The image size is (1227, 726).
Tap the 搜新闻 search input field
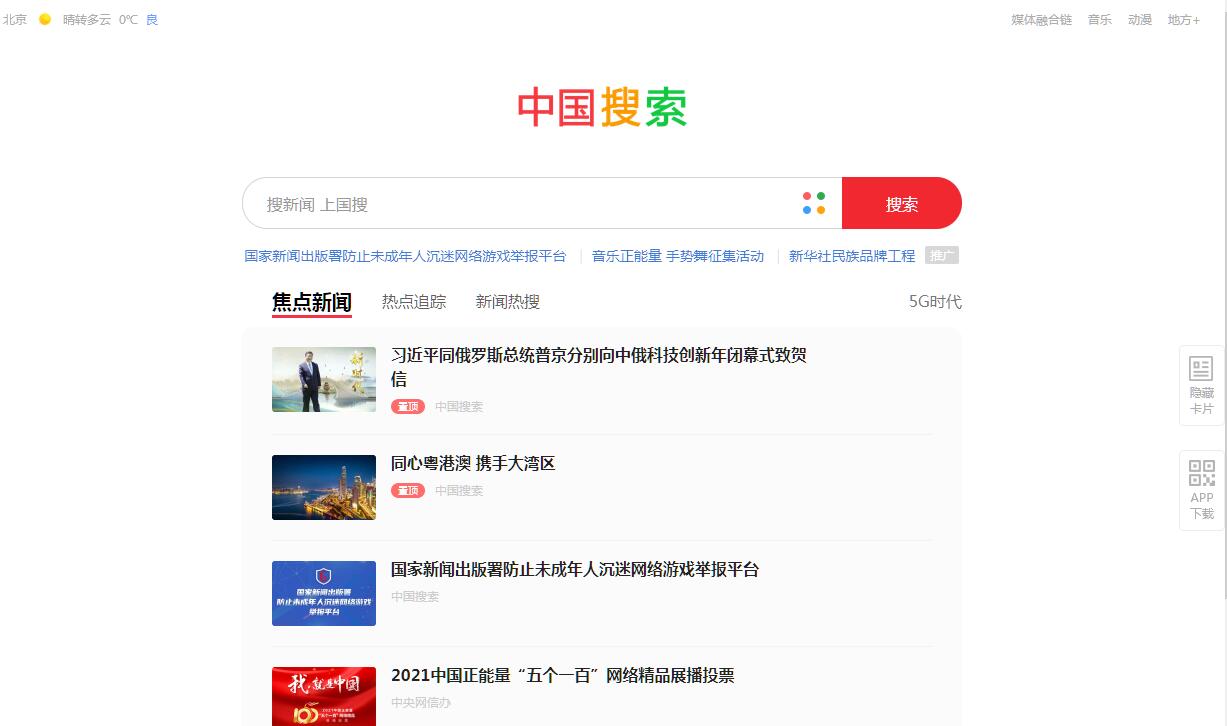coord(520,204)
